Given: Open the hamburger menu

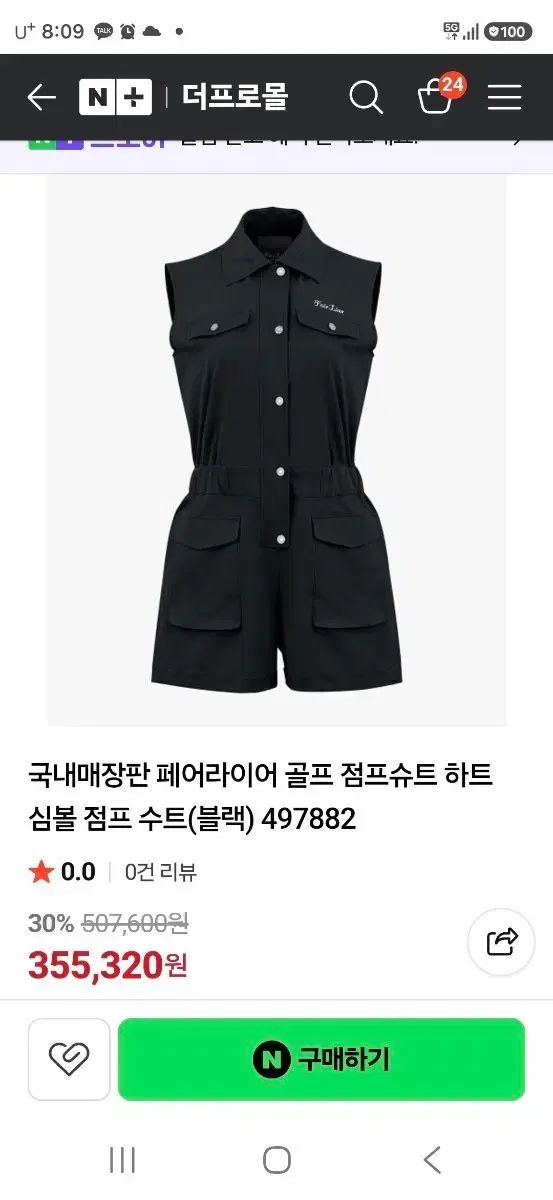Looking at the screenshot, I should (x=504, y=97).
